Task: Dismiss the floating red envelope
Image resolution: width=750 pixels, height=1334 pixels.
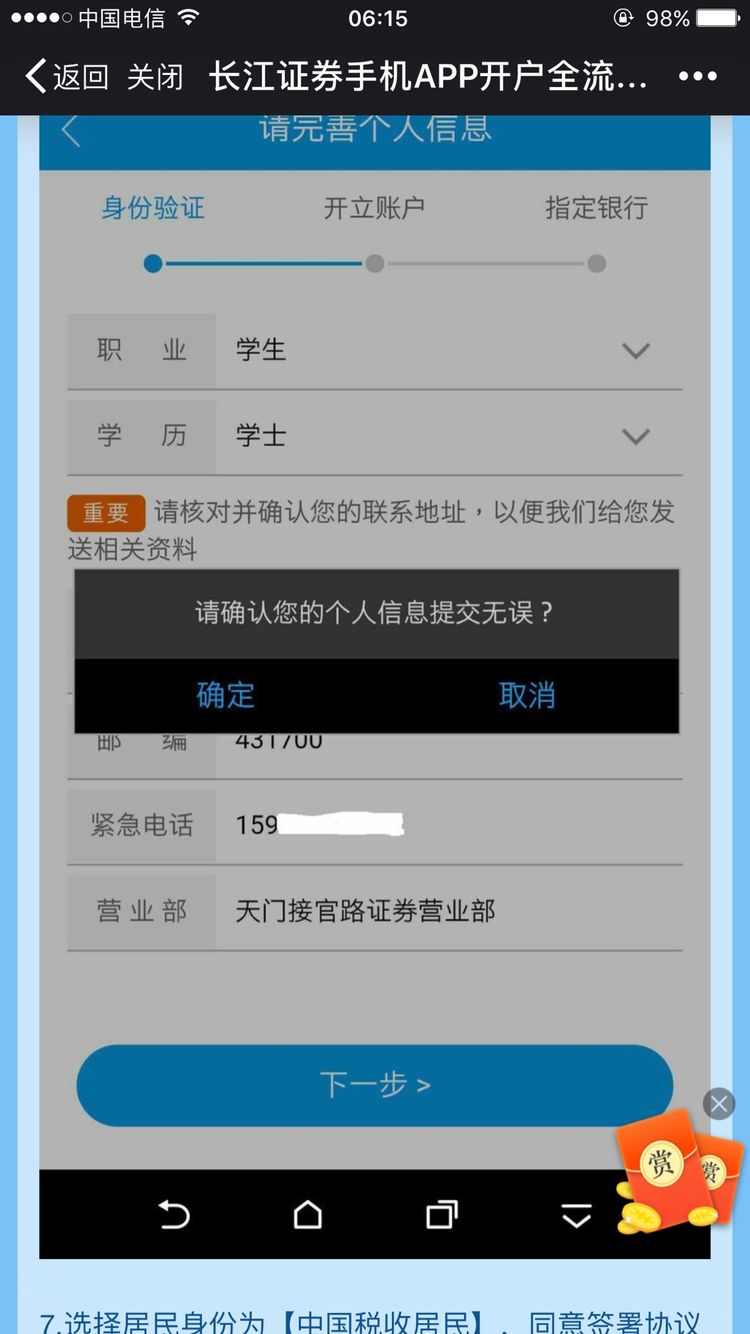Action: point(718,1104)
